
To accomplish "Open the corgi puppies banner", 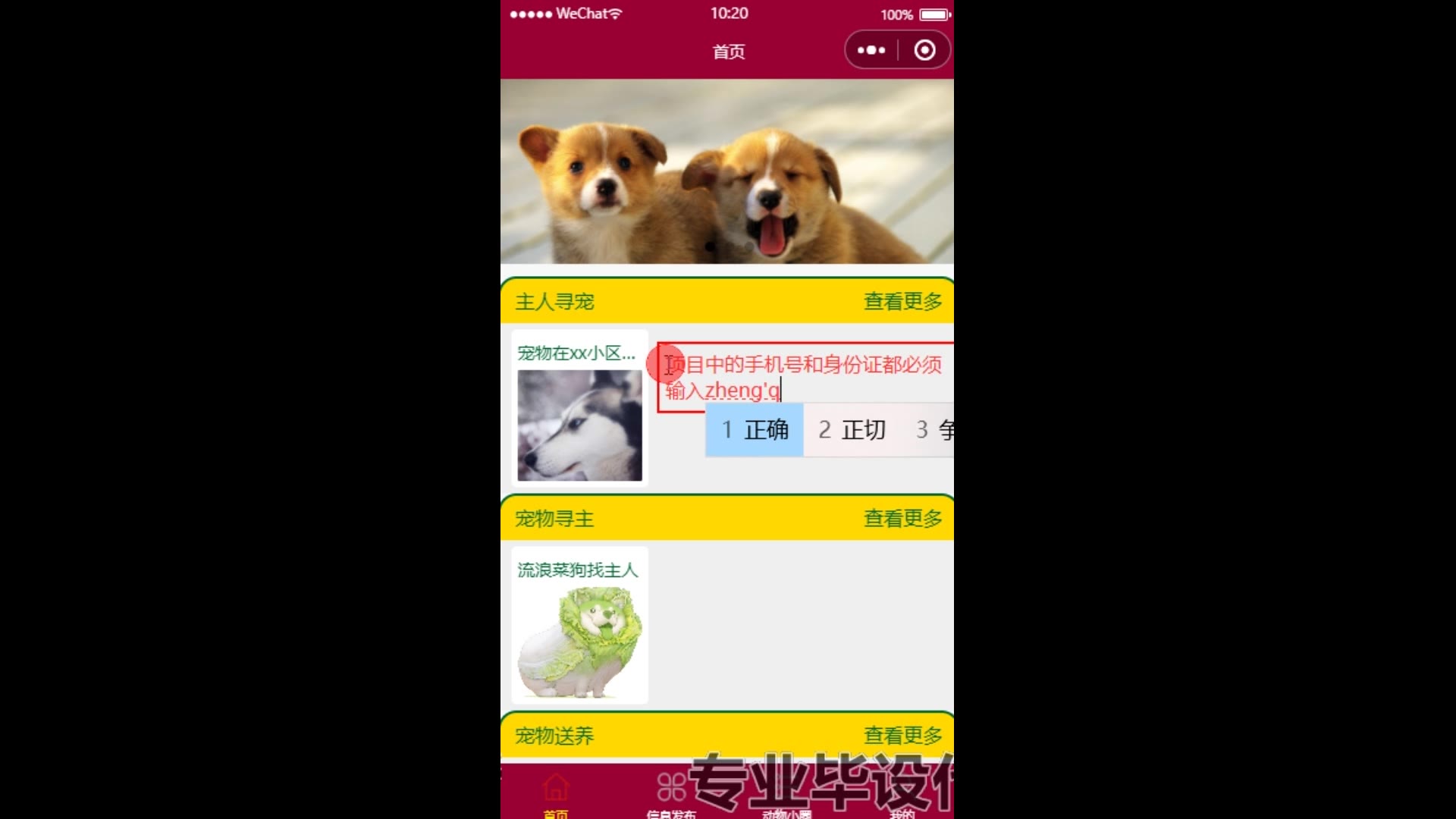I will coord(726,171).
